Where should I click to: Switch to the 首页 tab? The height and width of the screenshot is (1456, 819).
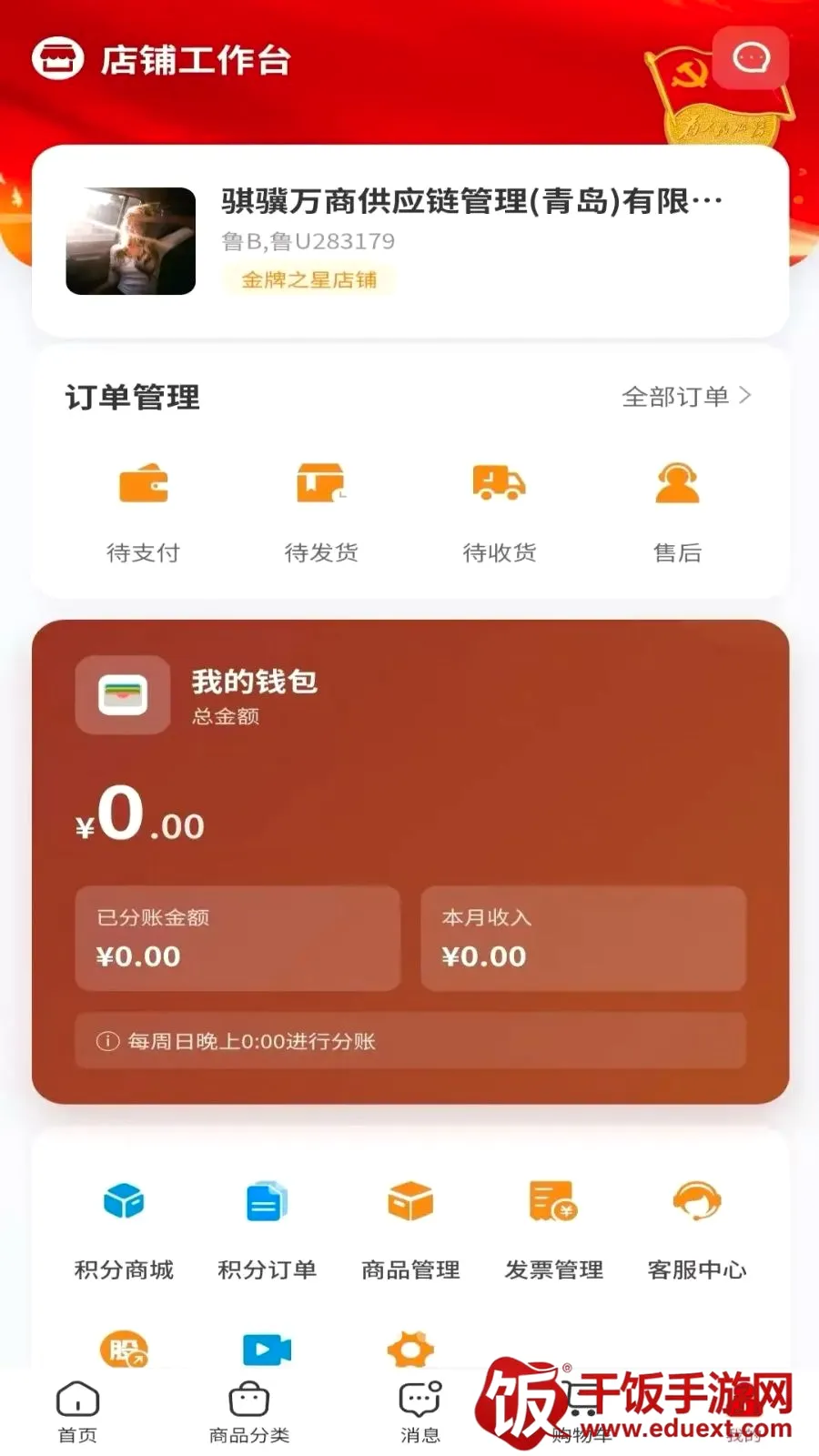click(x=77, y=1412)
